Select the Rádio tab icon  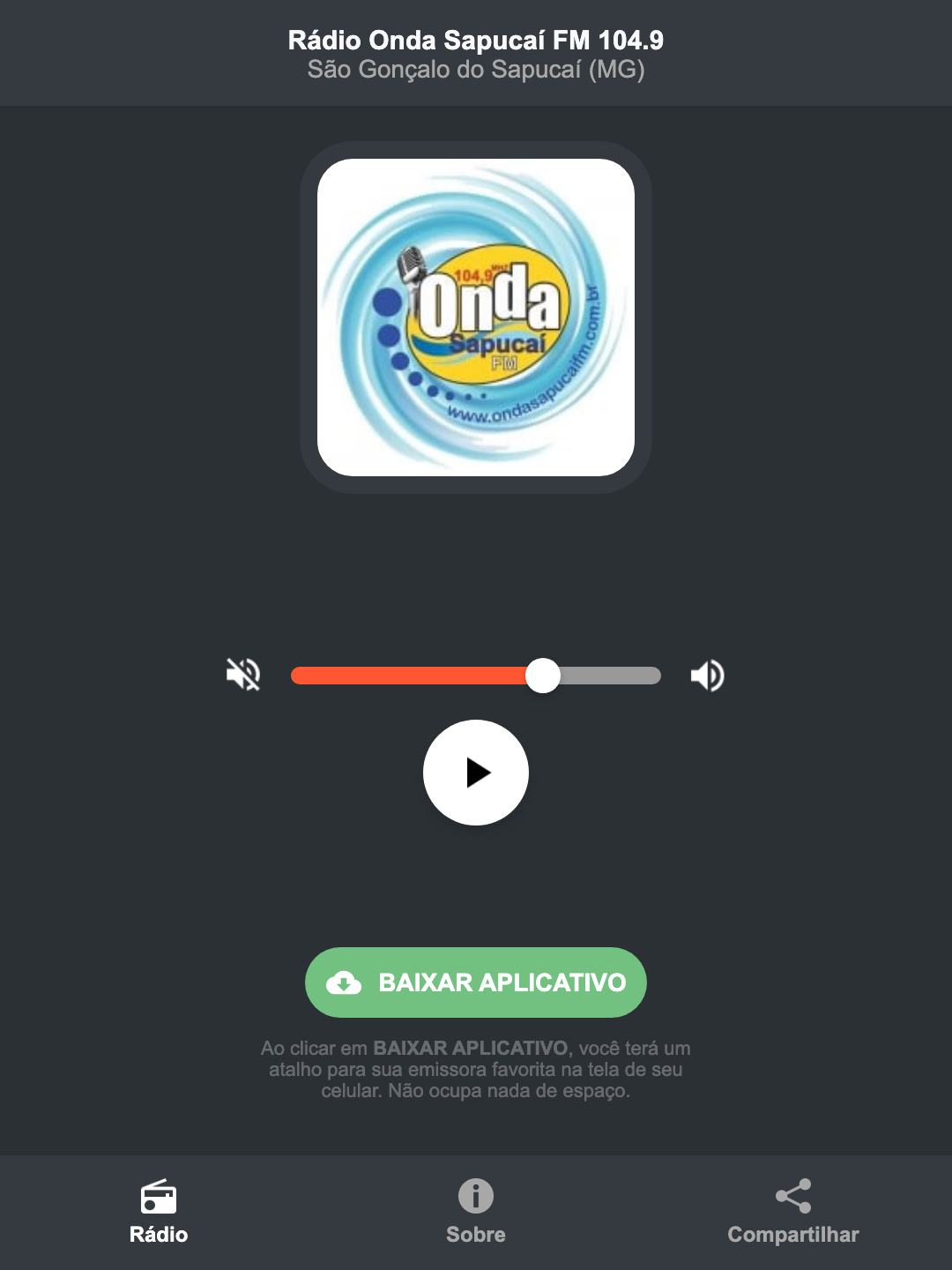159,1198
